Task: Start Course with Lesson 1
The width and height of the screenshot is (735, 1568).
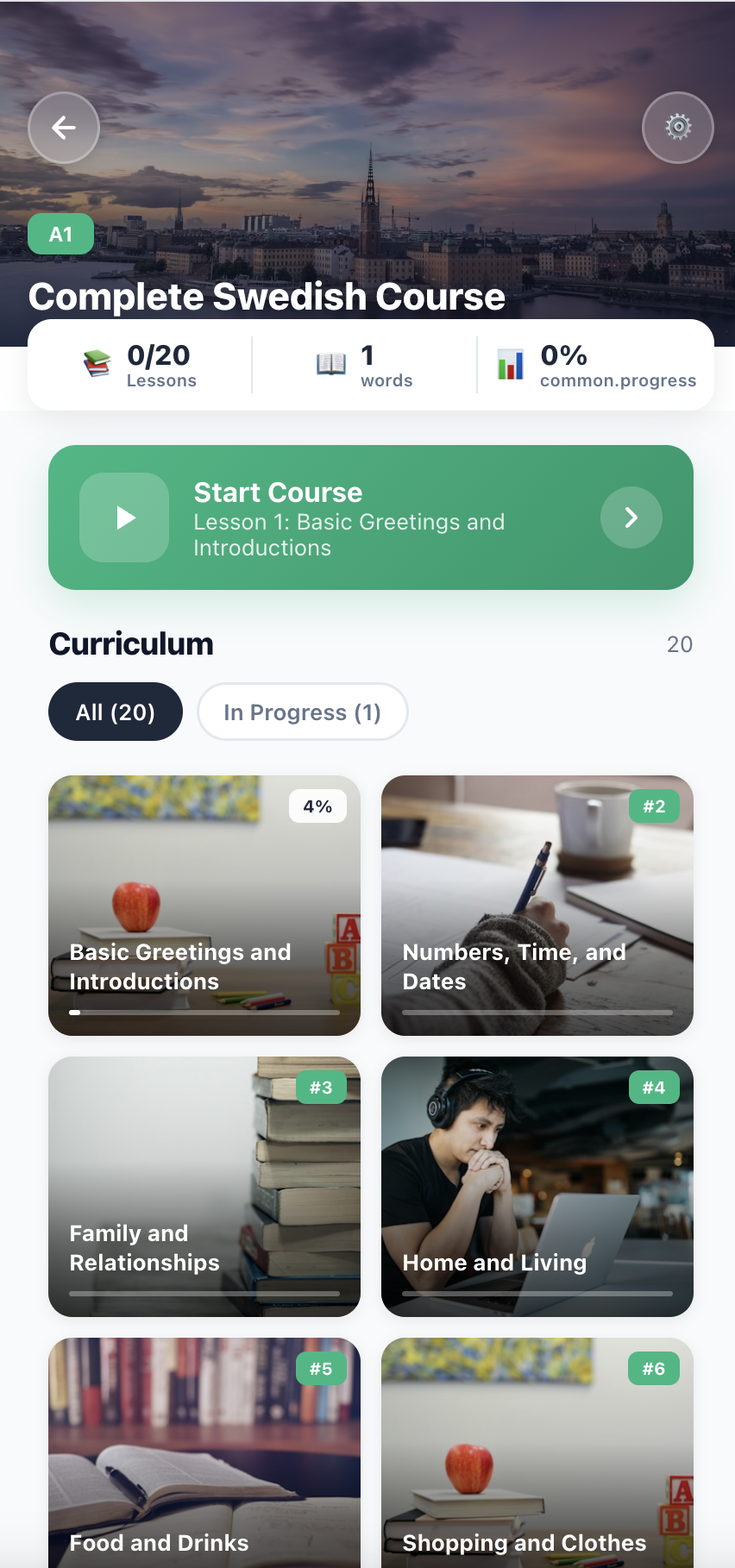Action: pos(371,517)
